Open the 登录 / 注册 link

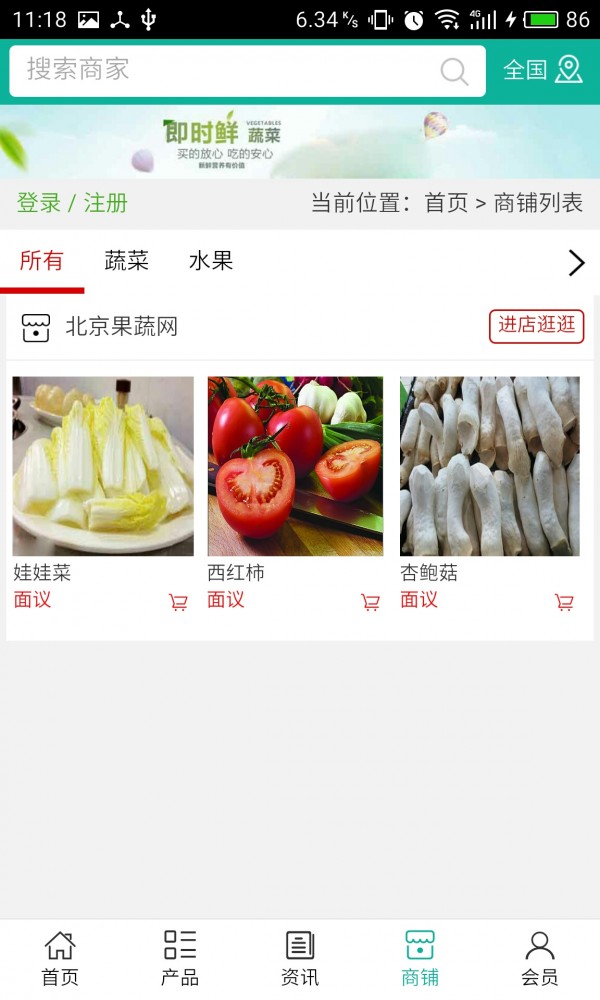tap(72, 203)
